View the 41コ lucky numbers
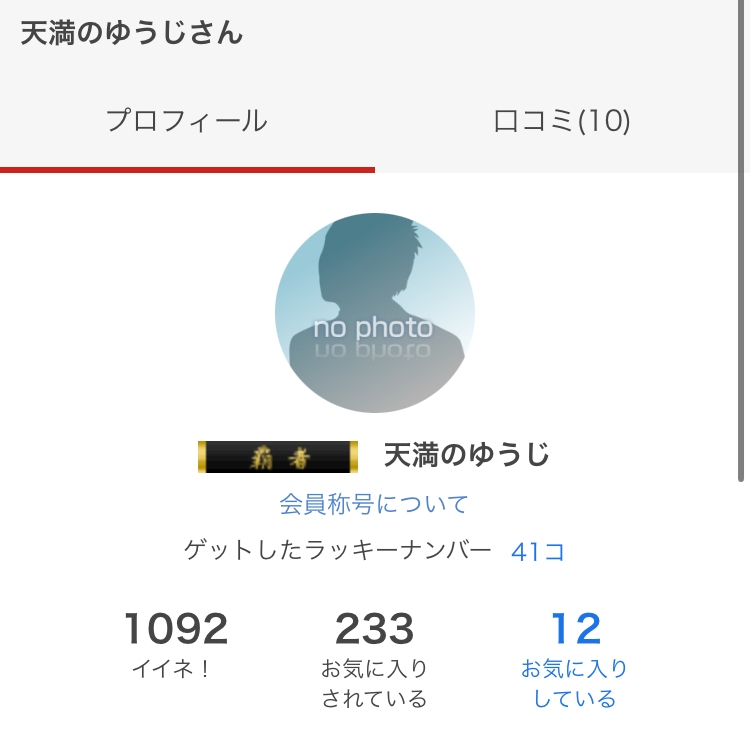750x731 pixels. pos(538,552)
